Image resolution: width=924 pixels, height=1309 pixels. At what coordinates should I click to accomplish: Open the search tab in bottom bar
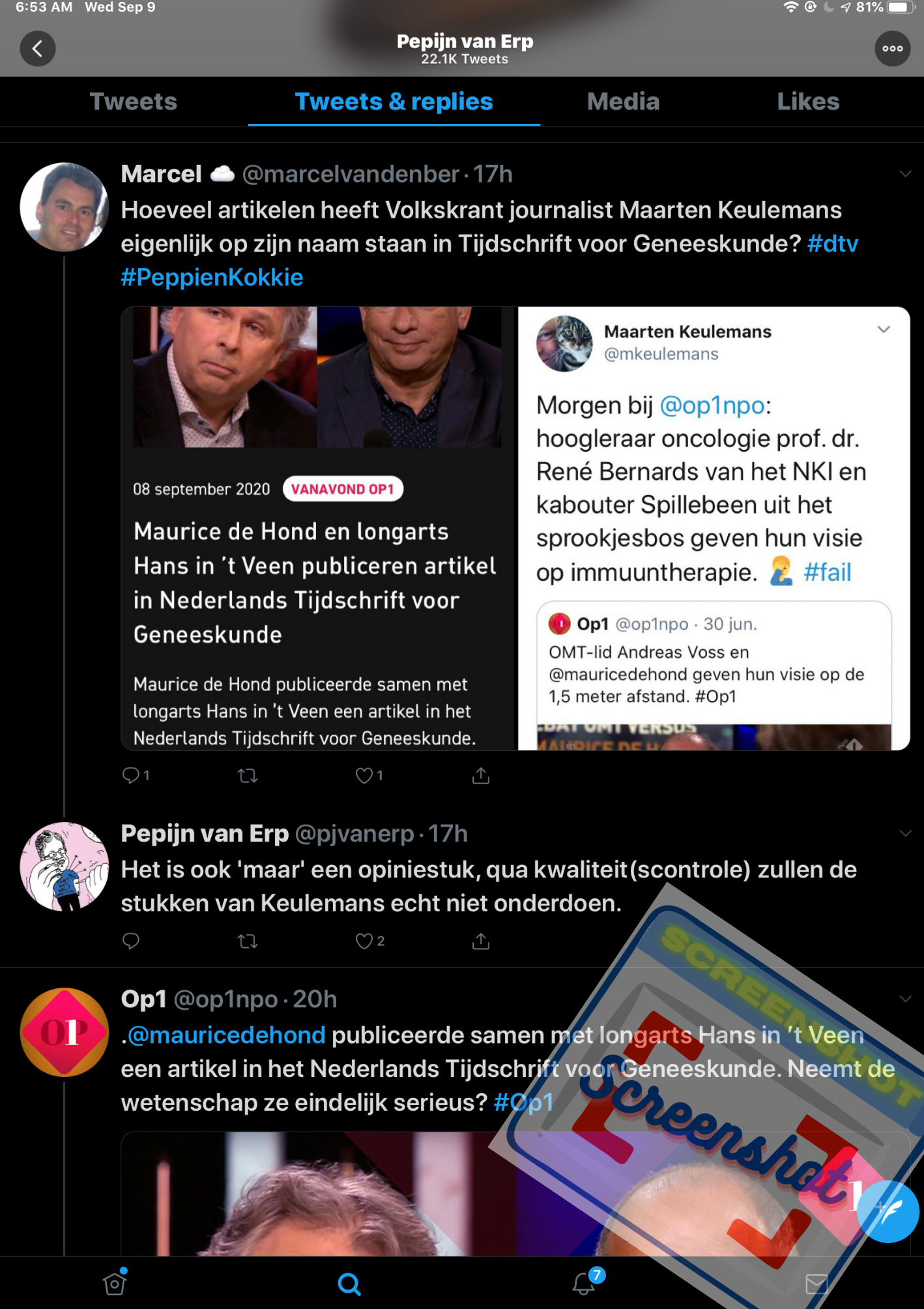pos(349,1284)
